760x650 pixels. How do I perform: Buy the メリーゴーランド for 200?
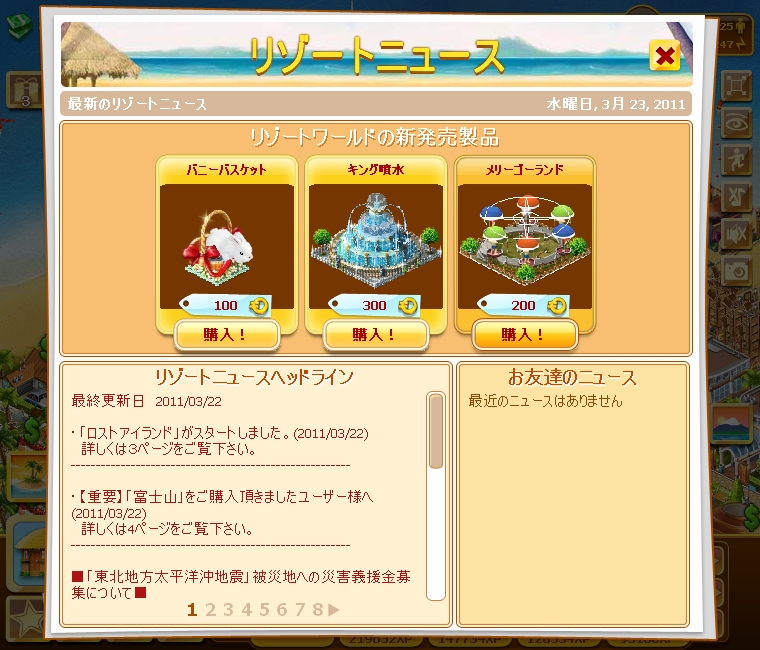pyautogui.click(x=525, y=334)
